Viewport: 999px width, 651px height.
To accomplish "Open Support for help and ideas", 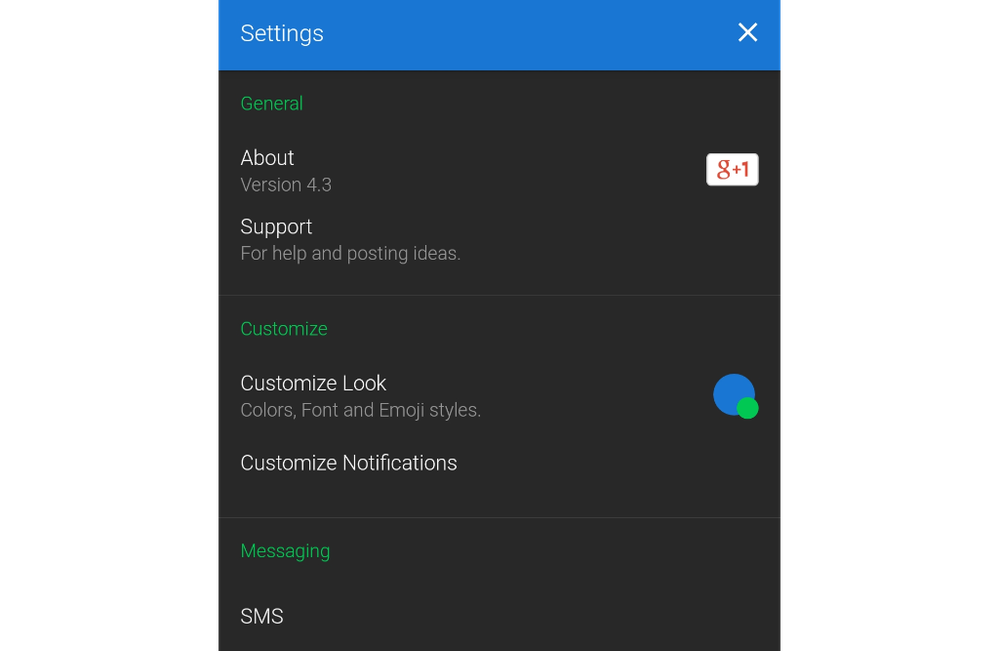I will 400,239.
